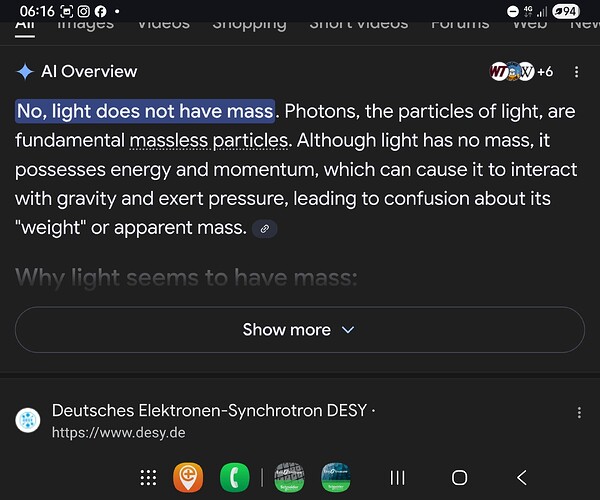Switch to the Forums tab
This screenshot has width=600, height=500.
[460, 23]
